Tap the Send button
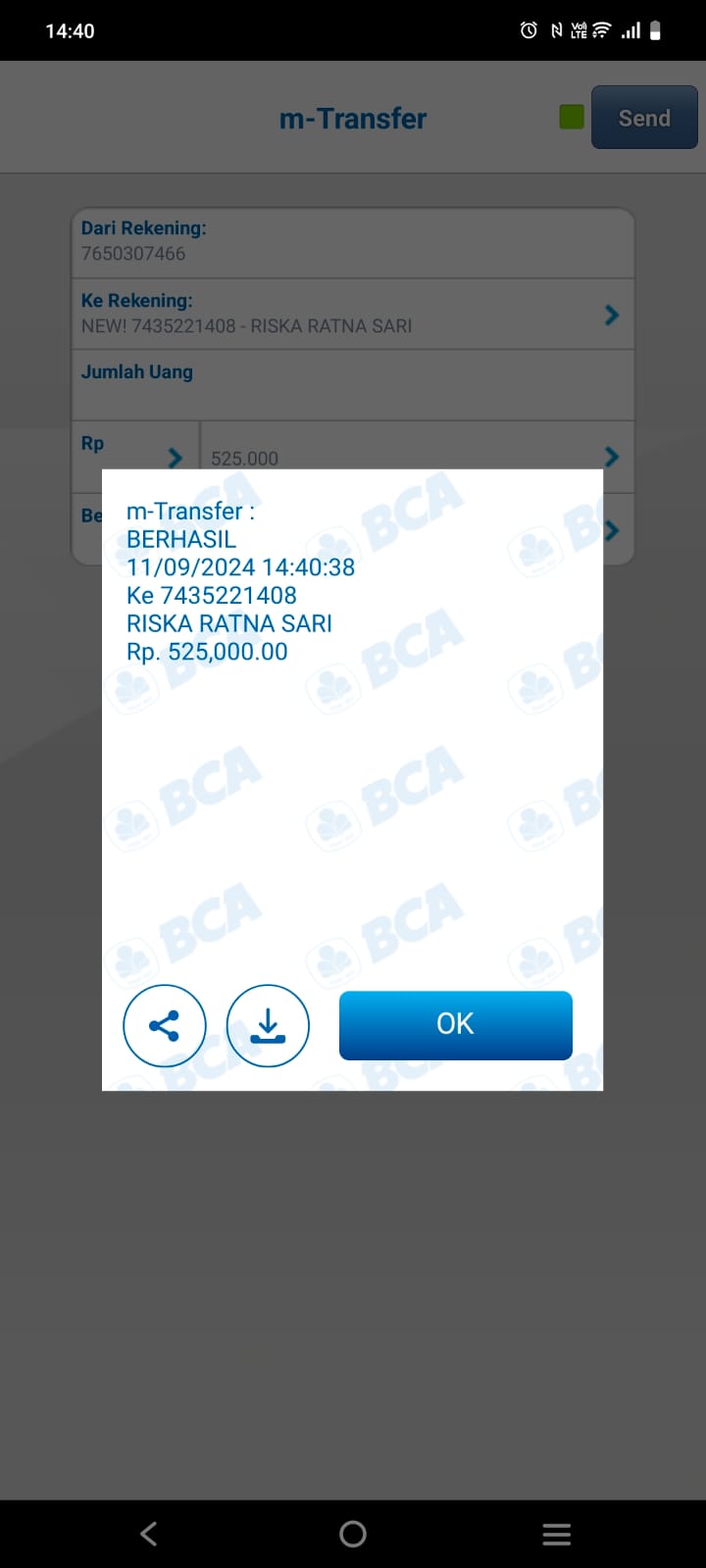Viewport: 706px width, 1568px height. (643, 118)
